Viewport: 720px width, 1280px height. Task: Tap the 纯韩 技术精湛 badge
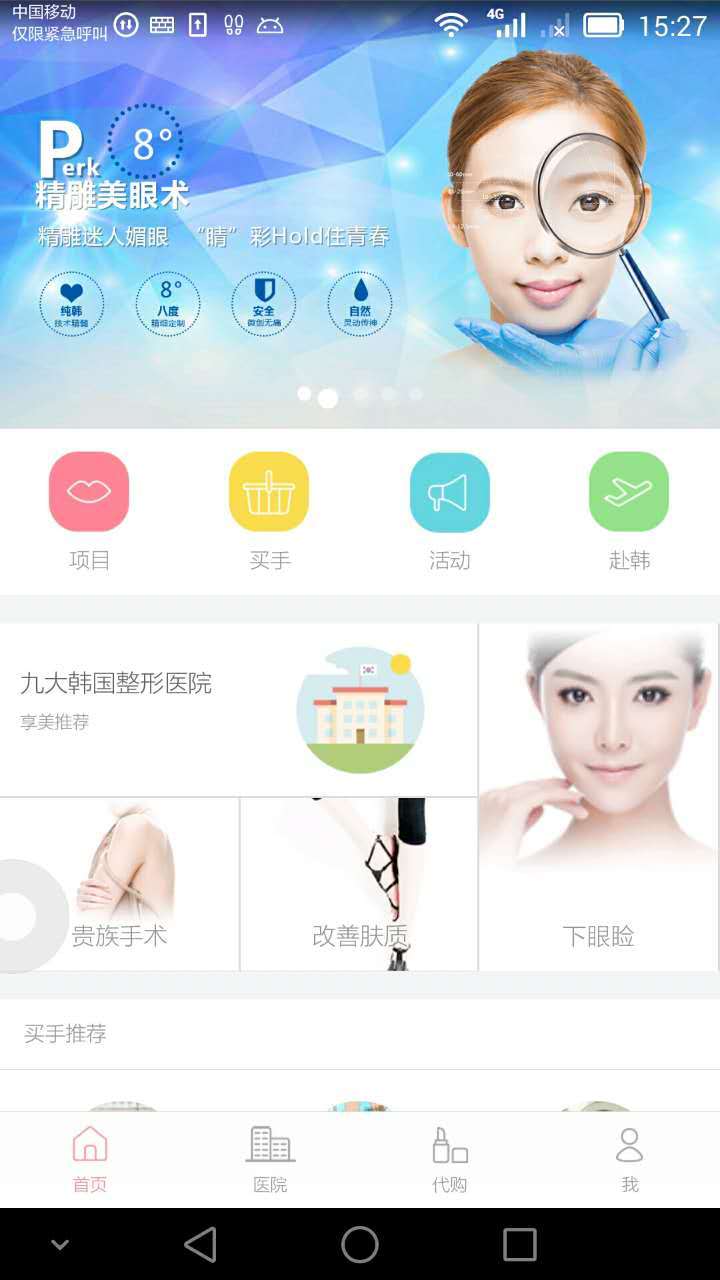(71, 305)
